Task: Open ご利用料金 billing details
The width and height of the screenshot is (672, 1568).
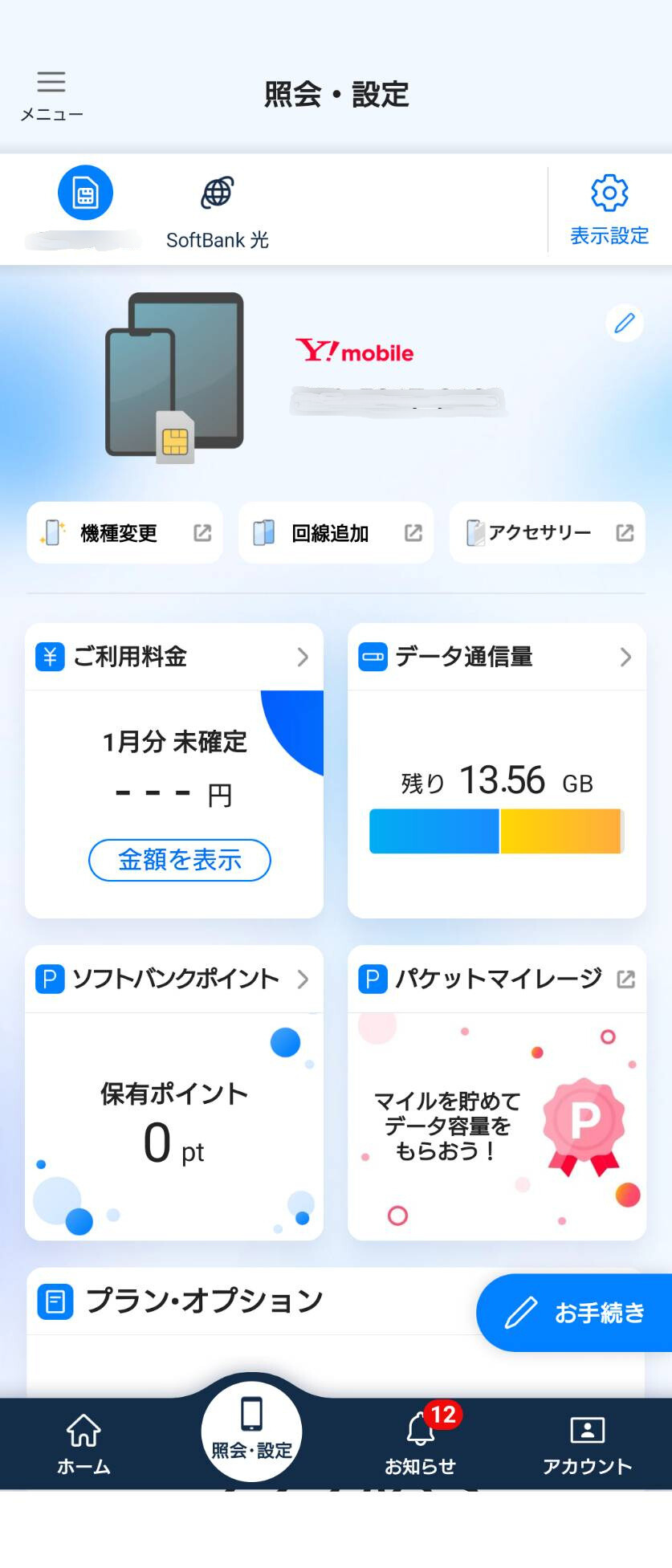Action: [x=173, y=657]
